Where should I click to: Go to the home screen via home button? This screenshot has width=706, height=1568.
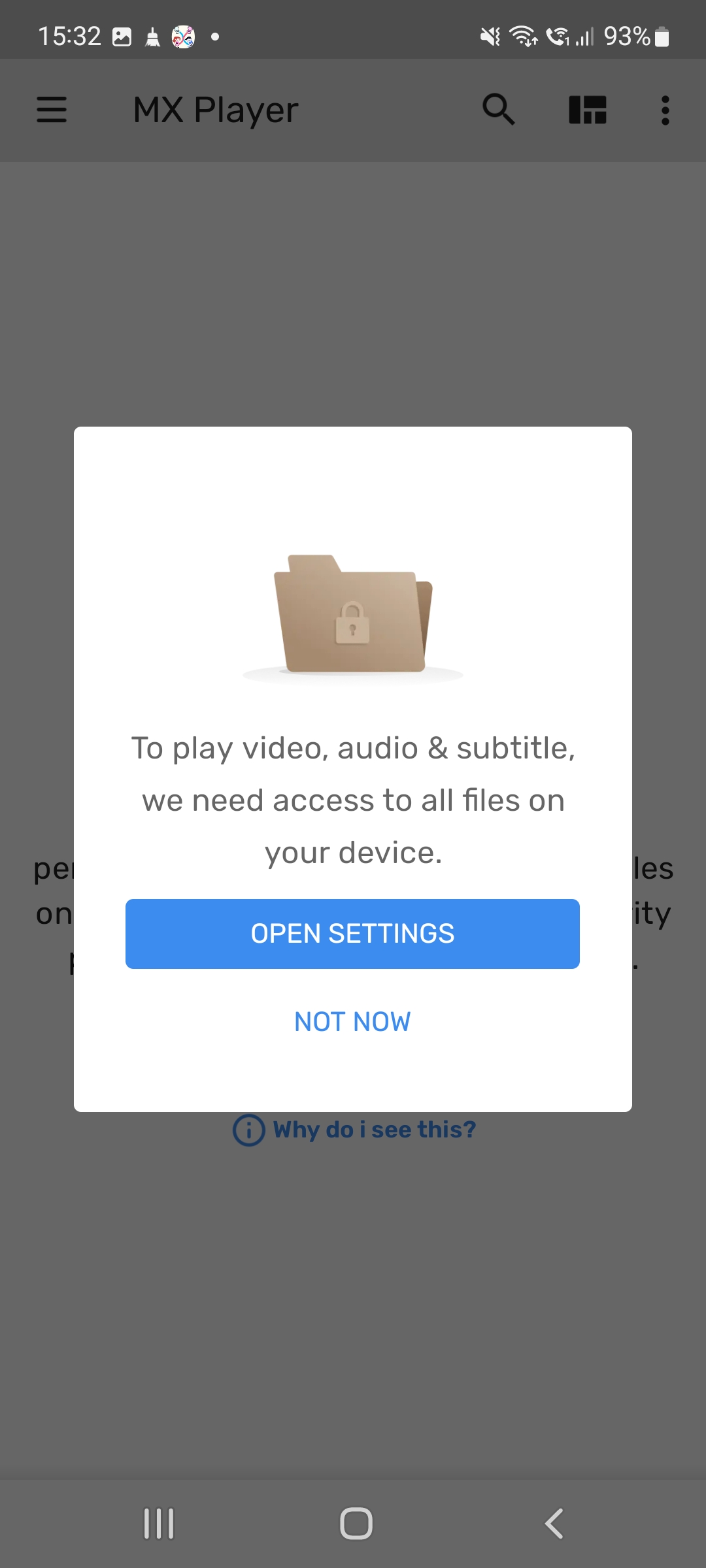pyautogui.click(x=356, y=1524)
